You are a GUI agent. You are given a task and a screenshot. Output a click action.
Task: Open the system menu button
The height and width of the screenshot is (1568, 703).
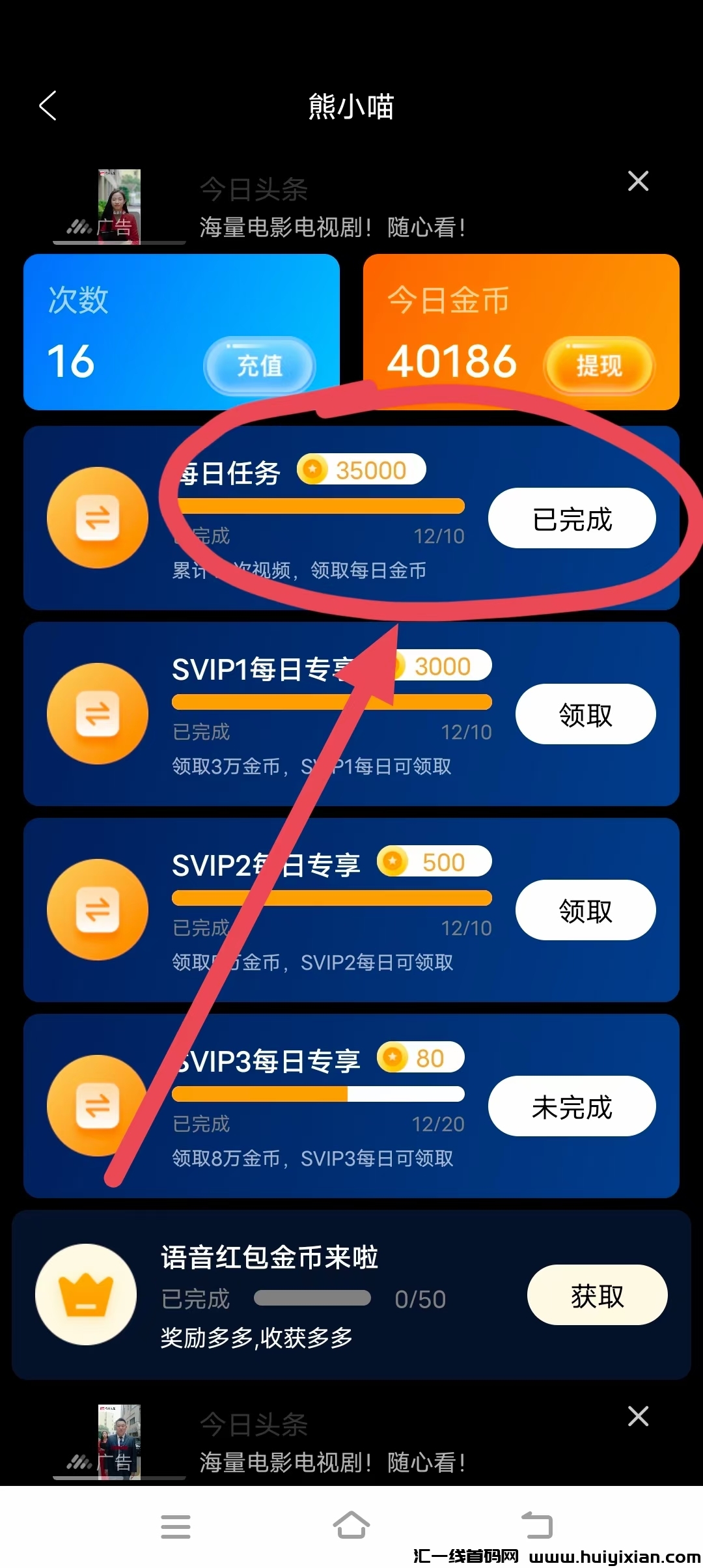click(x=176, y=1526)
